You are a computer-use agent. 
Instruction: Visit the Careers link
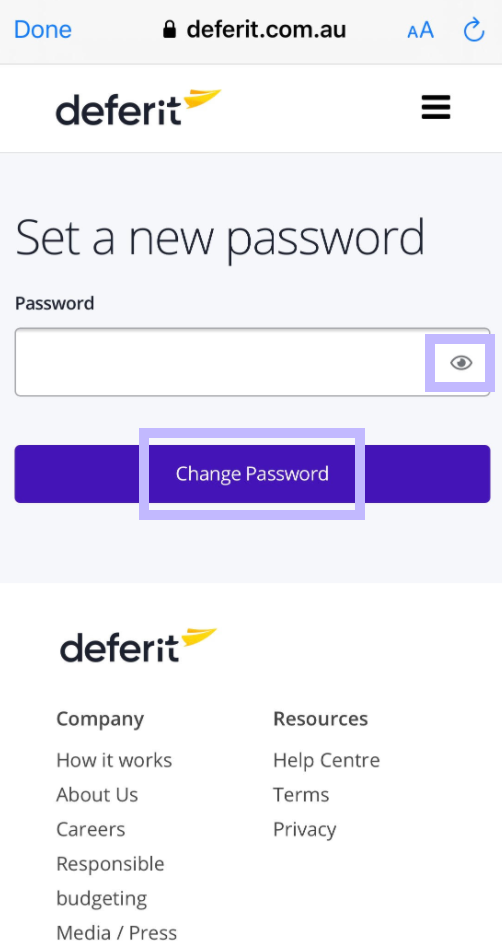click(90, 829)
